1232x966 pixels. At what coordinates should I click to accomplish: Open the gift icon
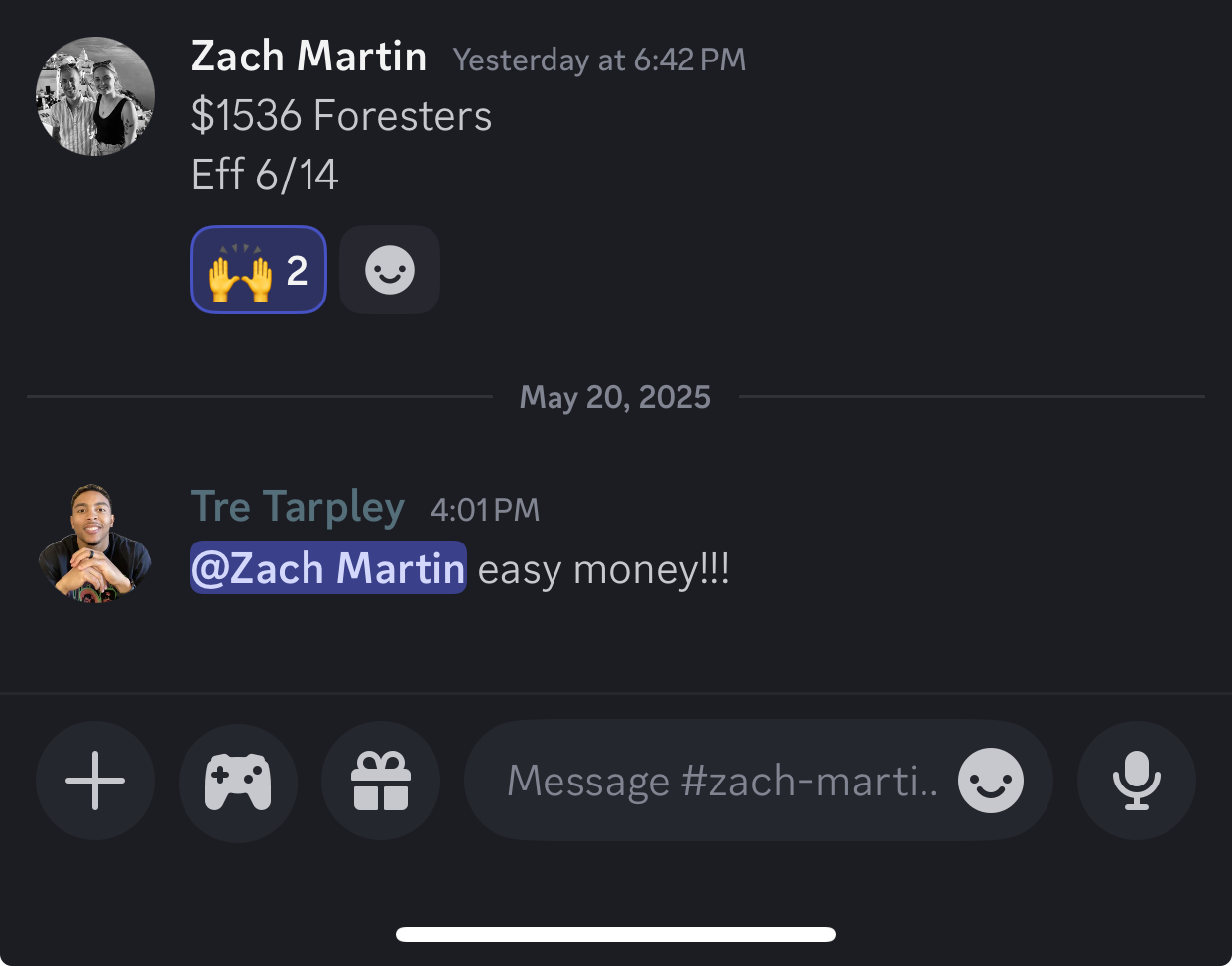click(x=381, y=781)
